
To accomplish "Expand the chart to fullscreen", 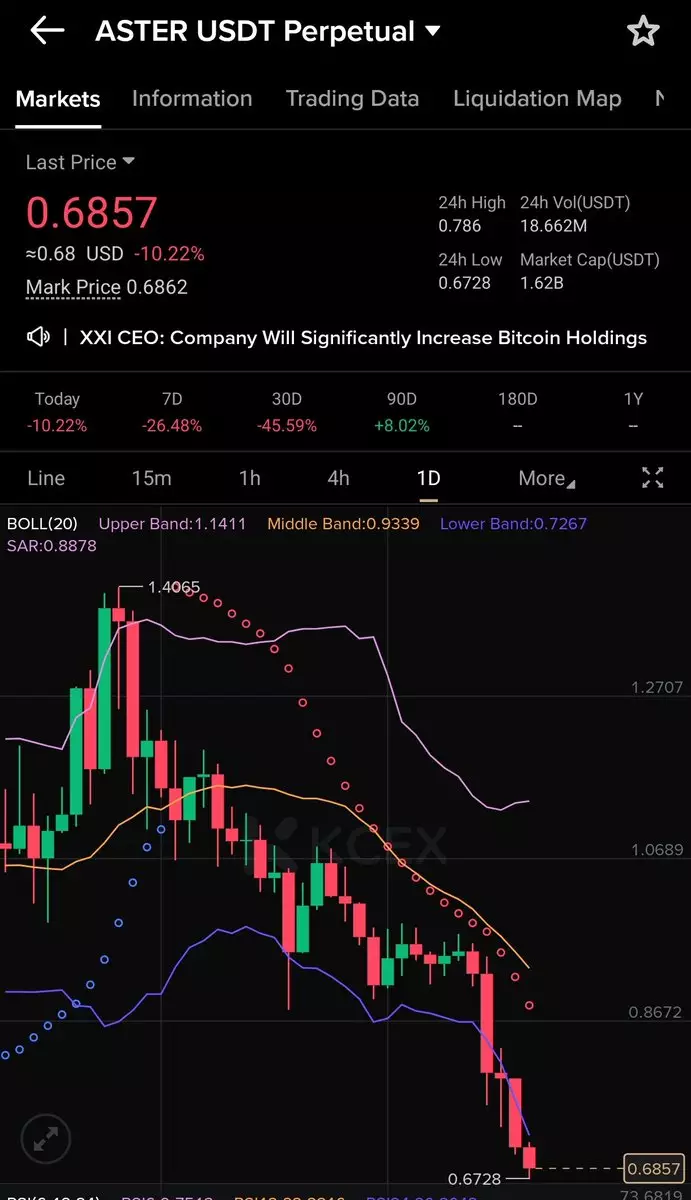I will pos(652,478).
